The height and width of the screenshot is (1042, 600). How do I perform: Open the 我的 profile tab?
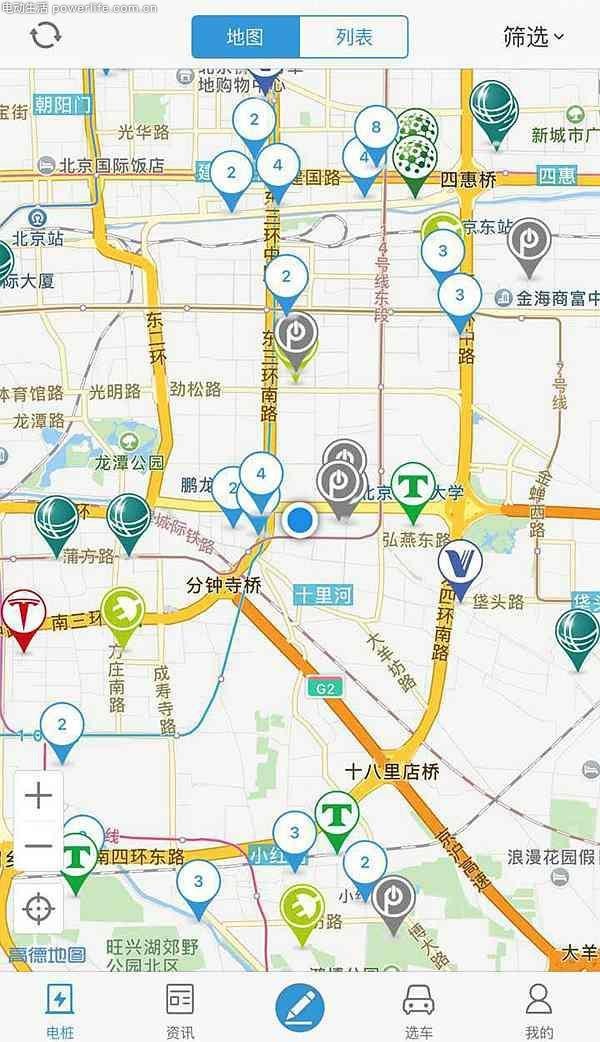tap(539, 1008)
